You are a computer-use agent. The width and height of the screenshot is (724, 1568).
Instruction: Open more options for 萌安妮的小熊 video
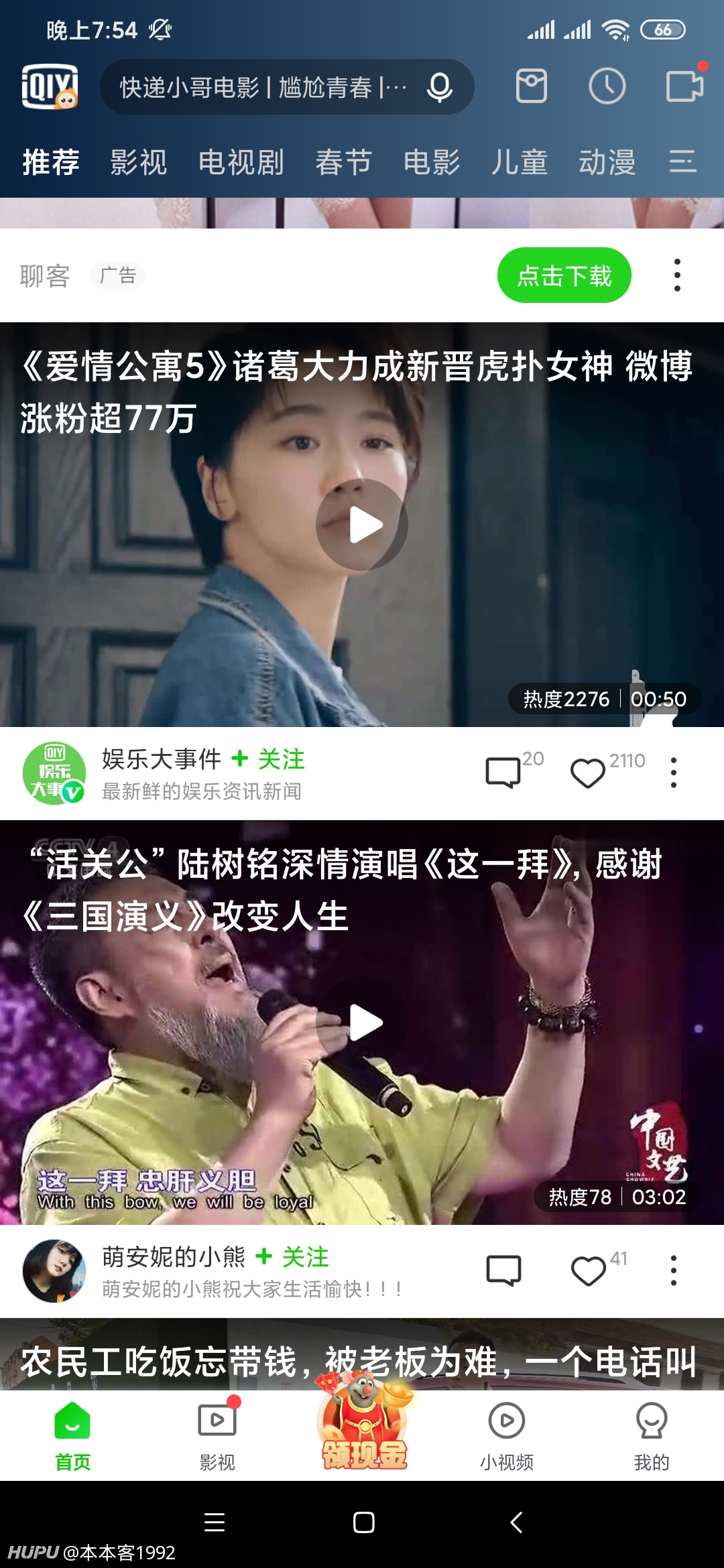point(674,1270)
